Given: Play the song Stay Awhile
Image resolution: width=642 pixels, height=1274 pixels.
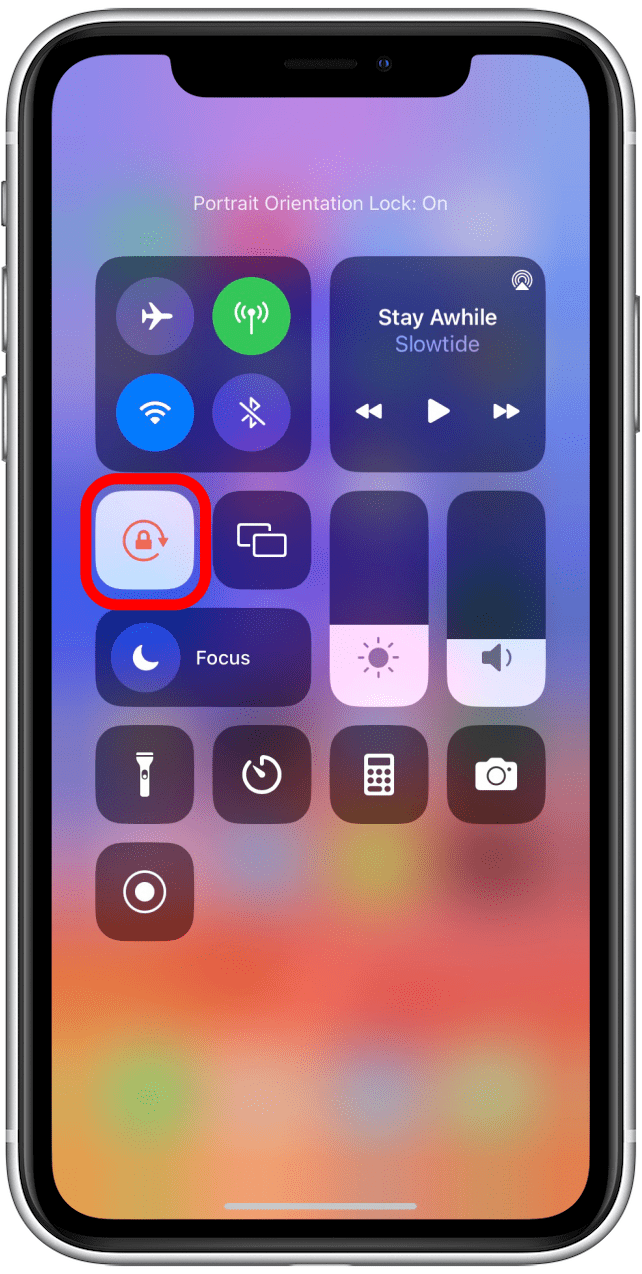Looking at the screenshot, I should (x=438, y=411).
